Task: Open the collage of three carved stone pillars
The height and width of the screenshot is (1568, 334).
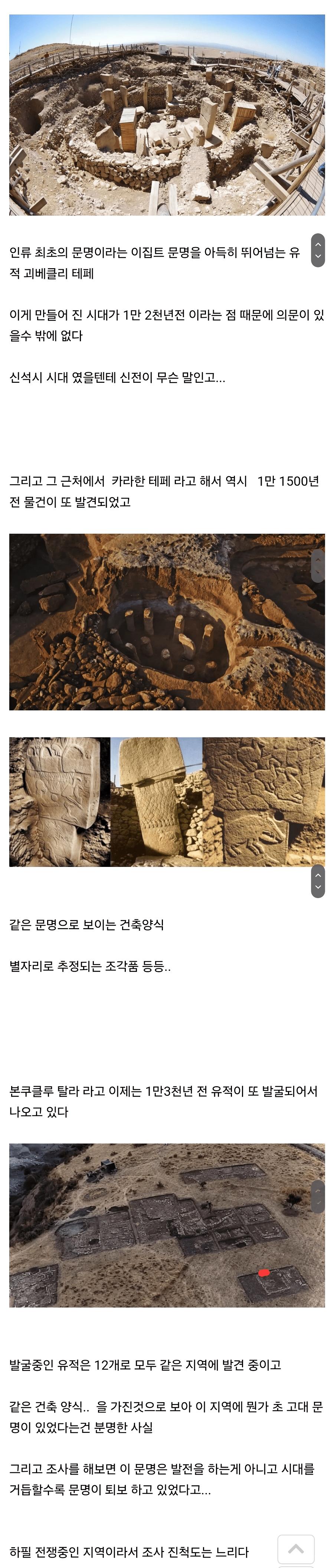Action: click(x=167, y=802)
